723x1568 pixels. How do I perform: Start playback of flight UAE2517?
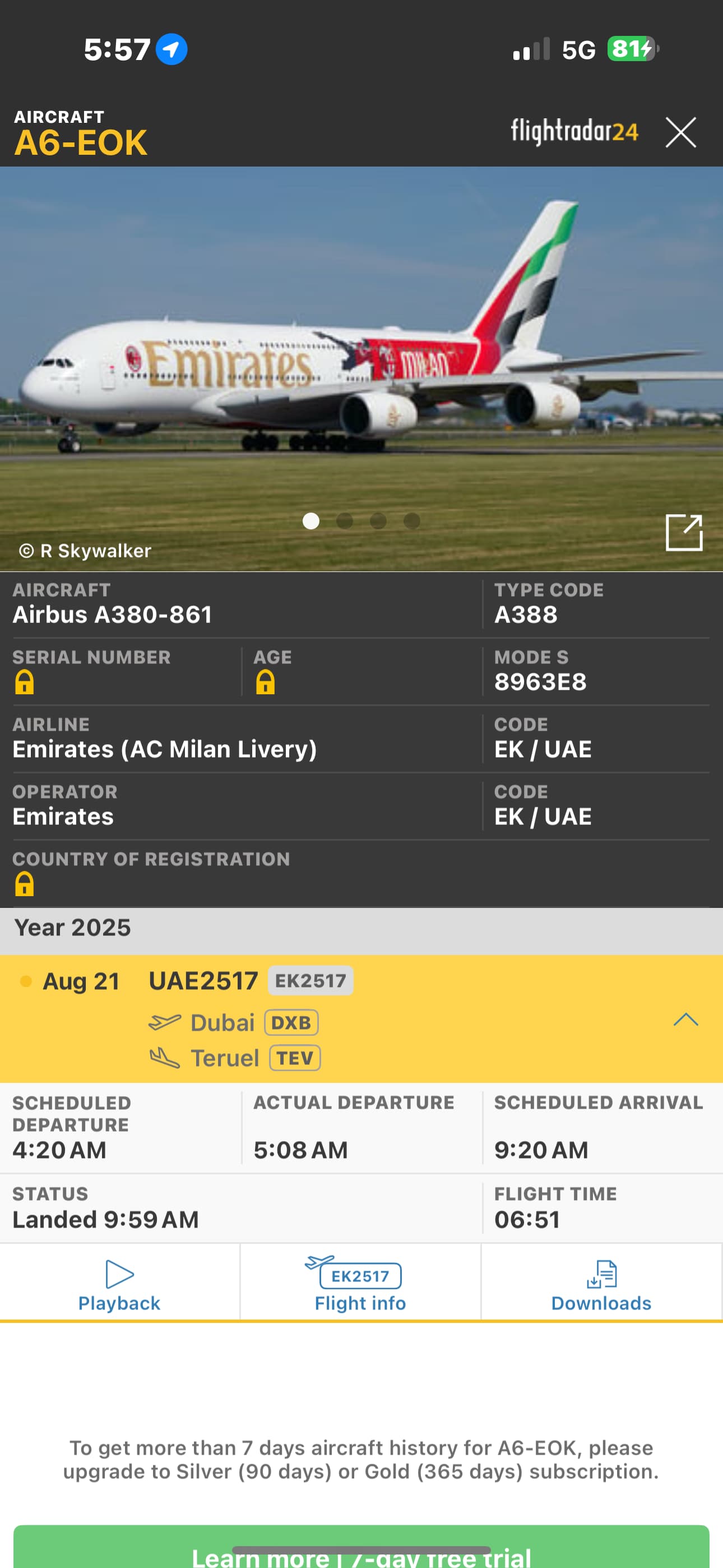pyautogui.click(x=119, y=1283)
